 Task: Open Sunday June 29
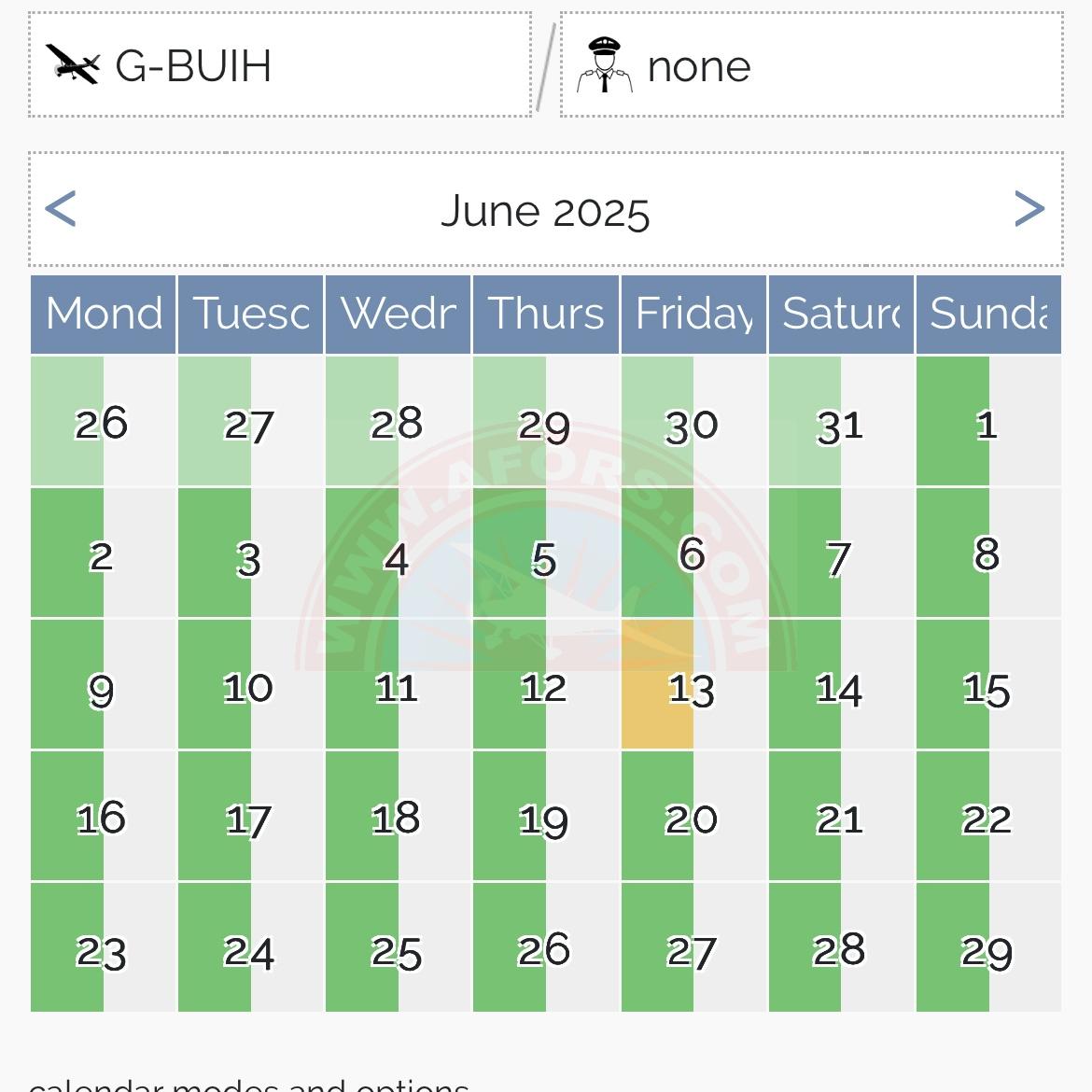click(987, 948)
